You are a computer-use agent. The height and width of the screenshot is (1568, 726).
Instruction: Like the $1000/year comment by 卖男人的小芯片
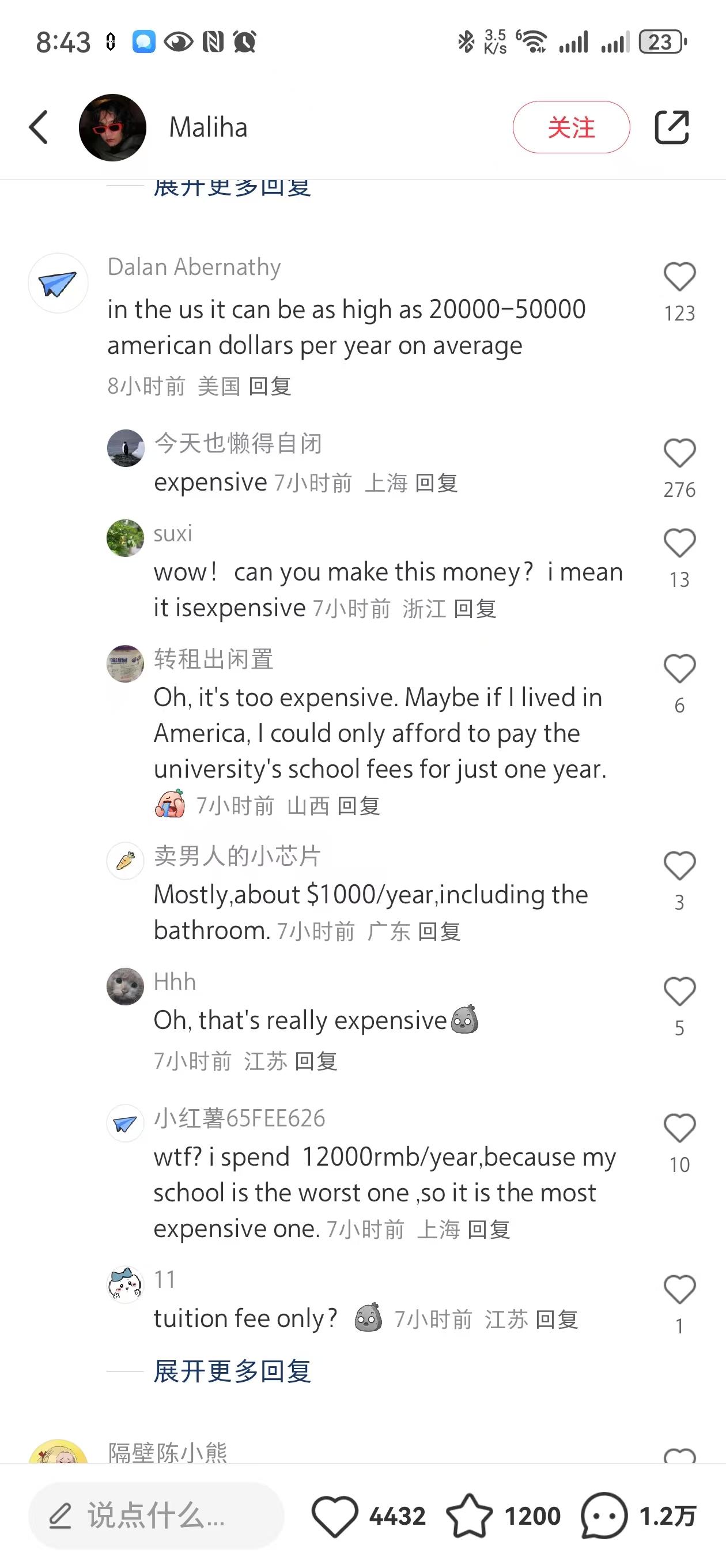tap(679, 865)
